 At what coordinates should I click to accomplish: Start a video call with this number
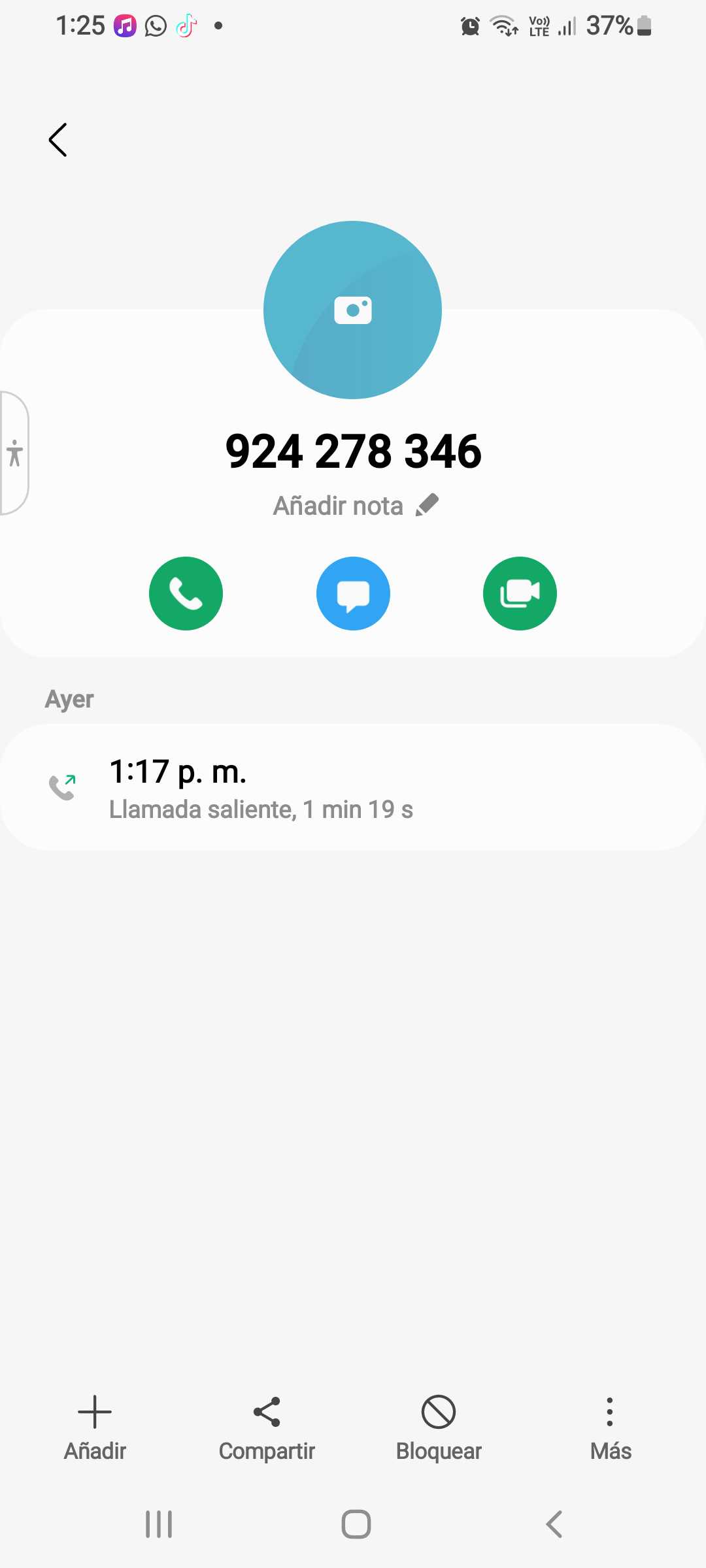point(520,593)
